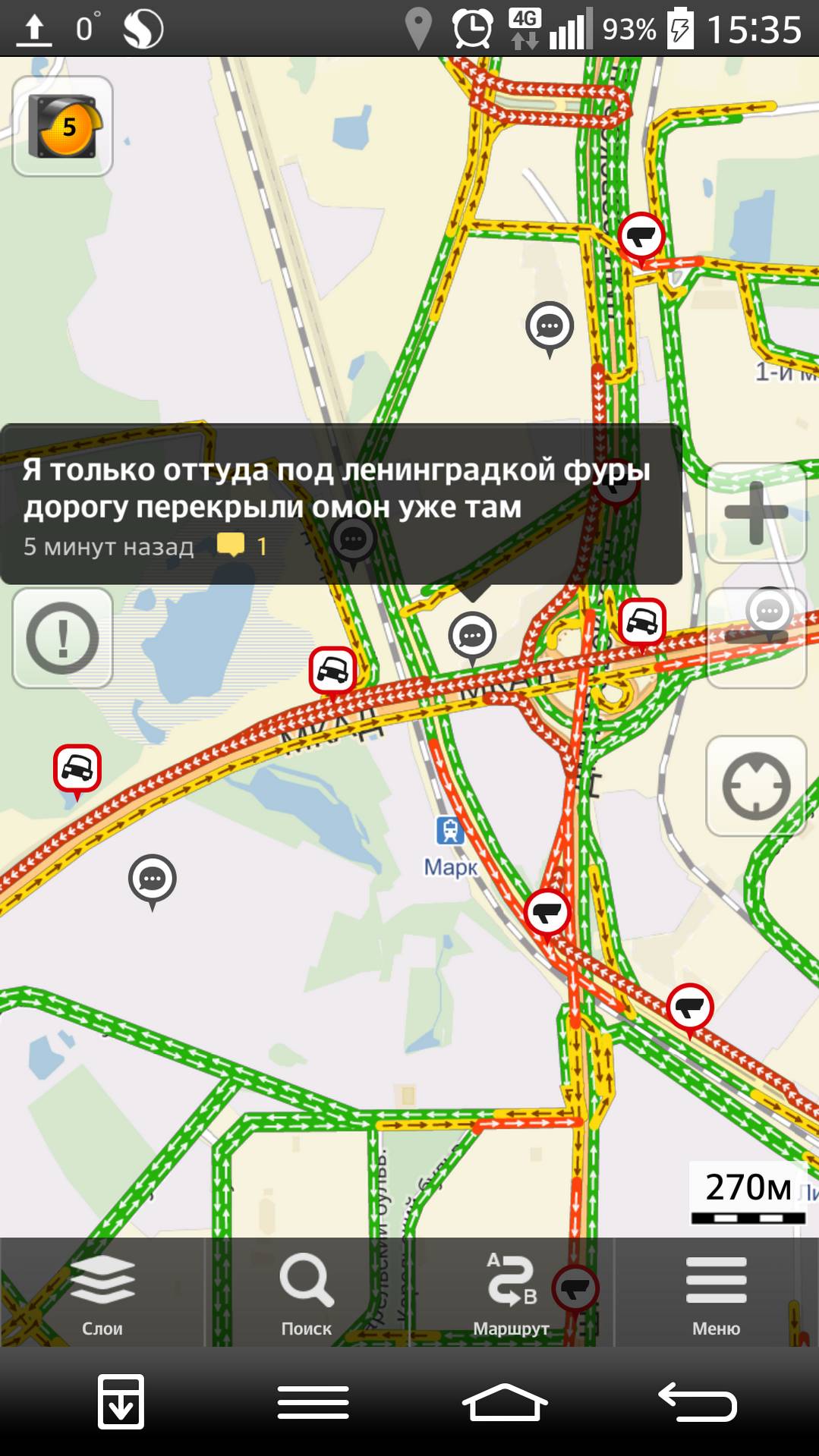Tap the traffic light level 5 button

pyautogui.click(x=63, y=126)
